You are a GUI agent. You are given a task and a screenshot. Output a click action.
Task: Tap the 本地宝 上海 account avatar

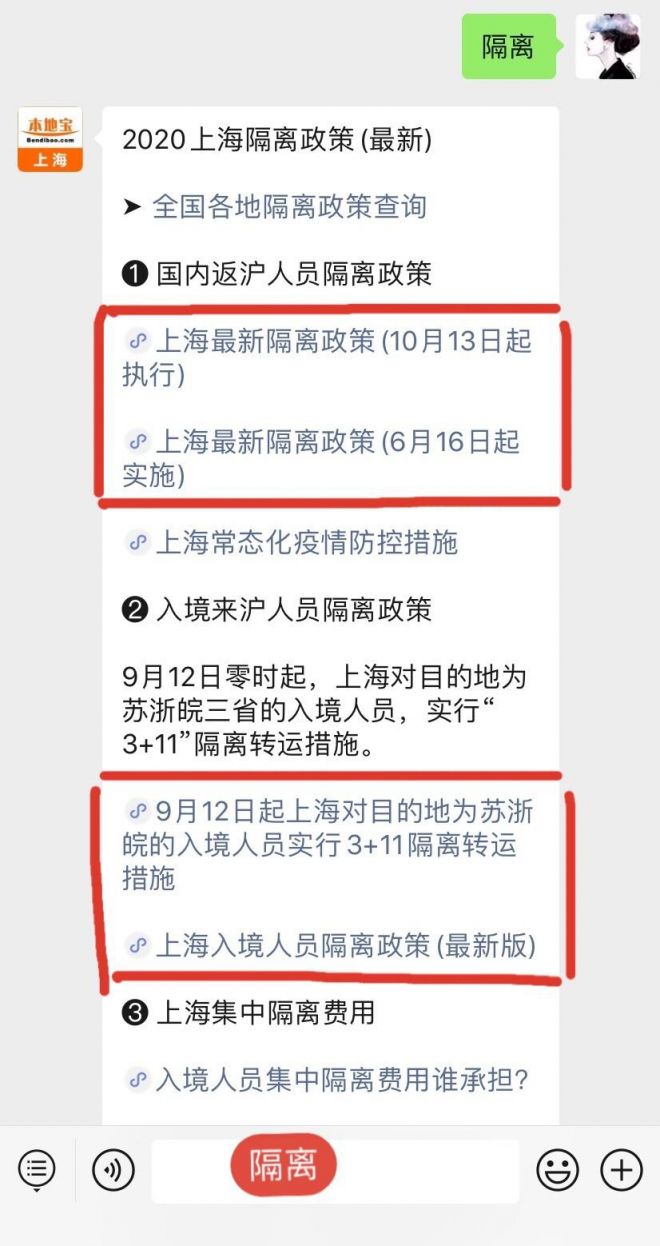(49, 140)
